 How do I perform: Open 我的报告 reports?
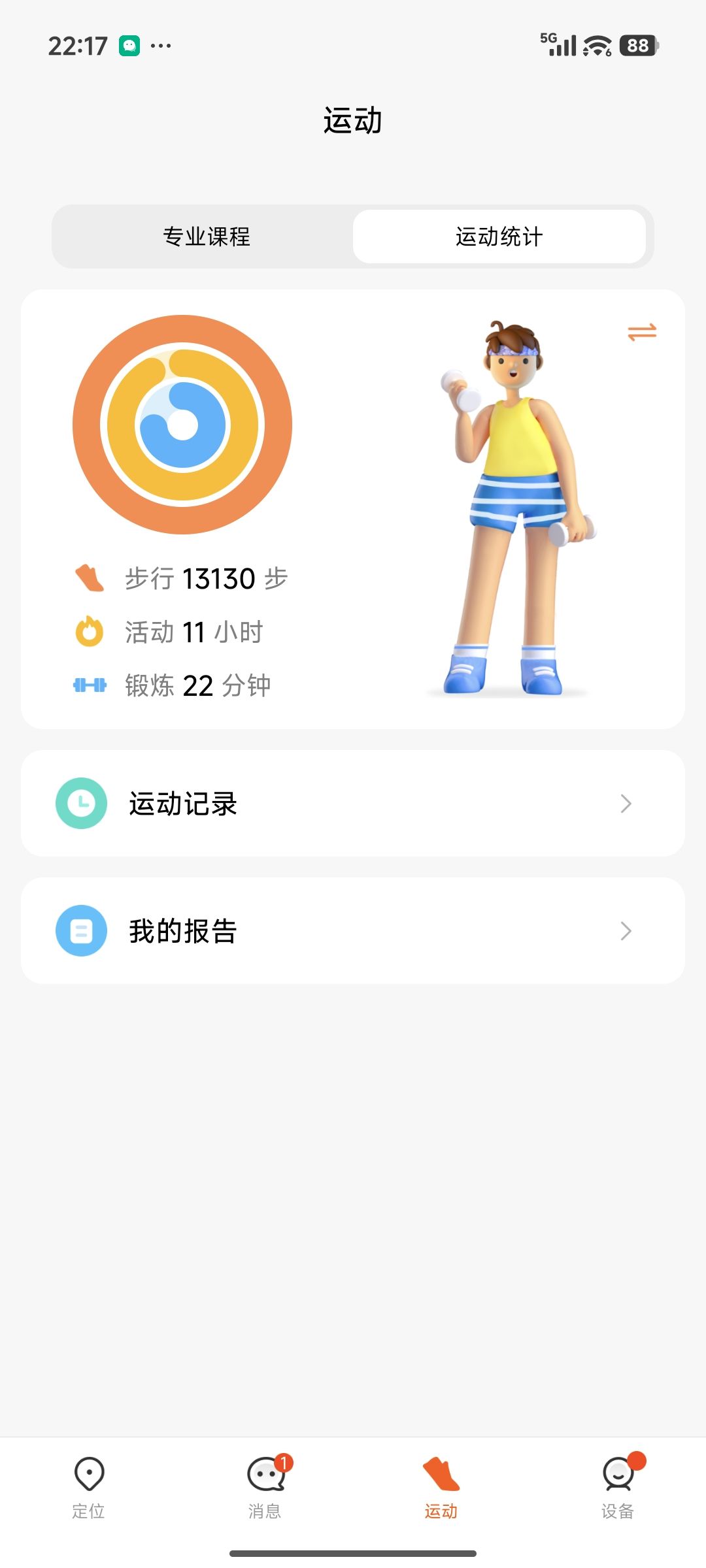click(x=353, y=930)
